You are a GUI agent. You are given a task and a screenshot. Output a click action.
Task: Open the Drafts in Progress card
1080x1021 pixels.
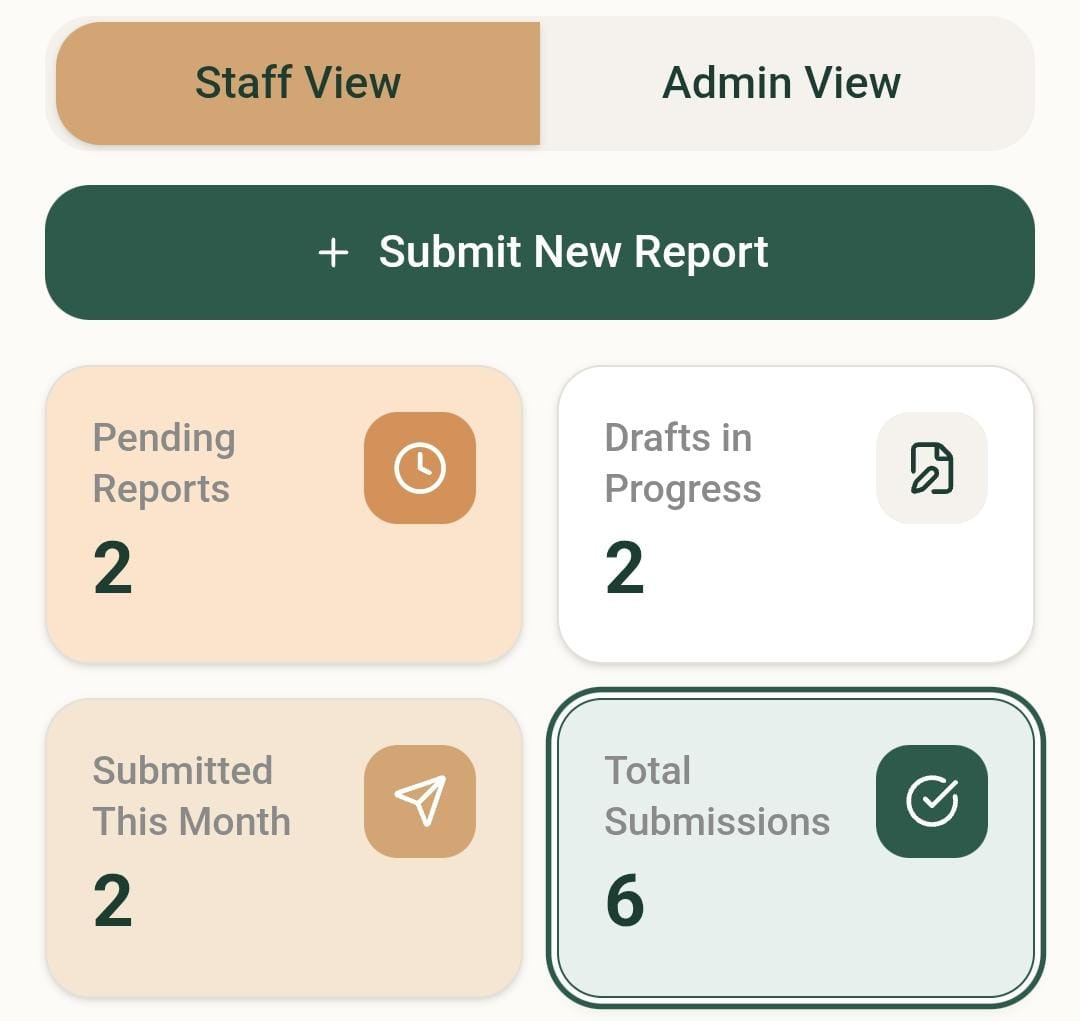tap(795, 514)
